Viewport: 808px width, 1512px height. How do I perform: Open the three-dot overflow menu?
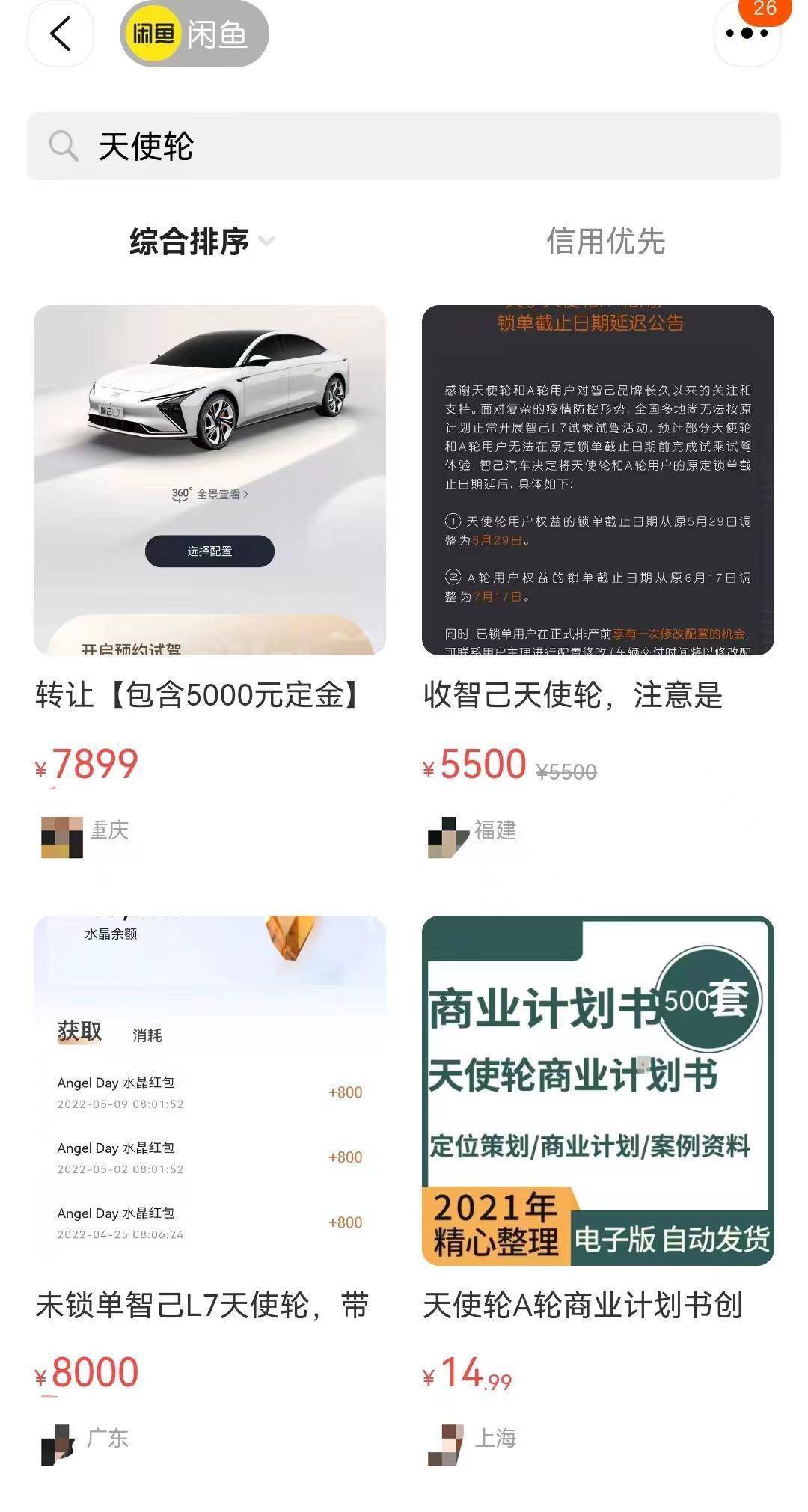pos(747,34)
